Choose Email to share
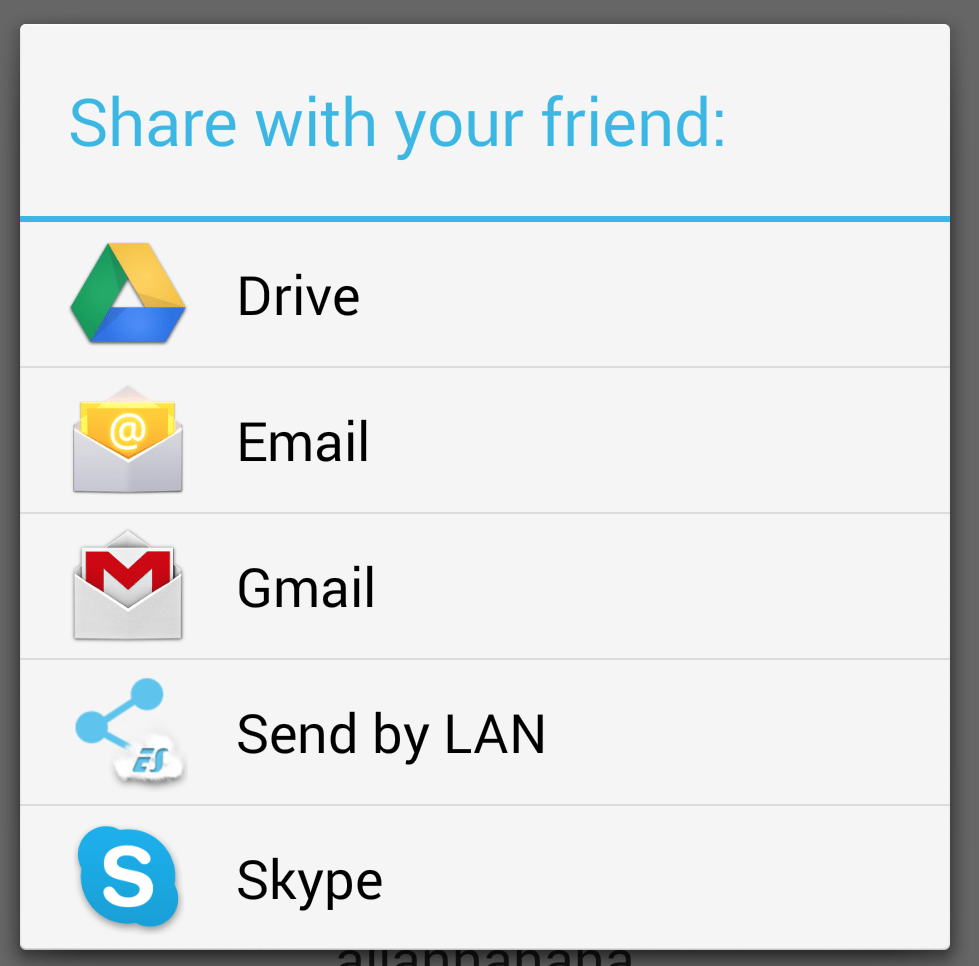The image size is (979, 966). pos(303,442)
